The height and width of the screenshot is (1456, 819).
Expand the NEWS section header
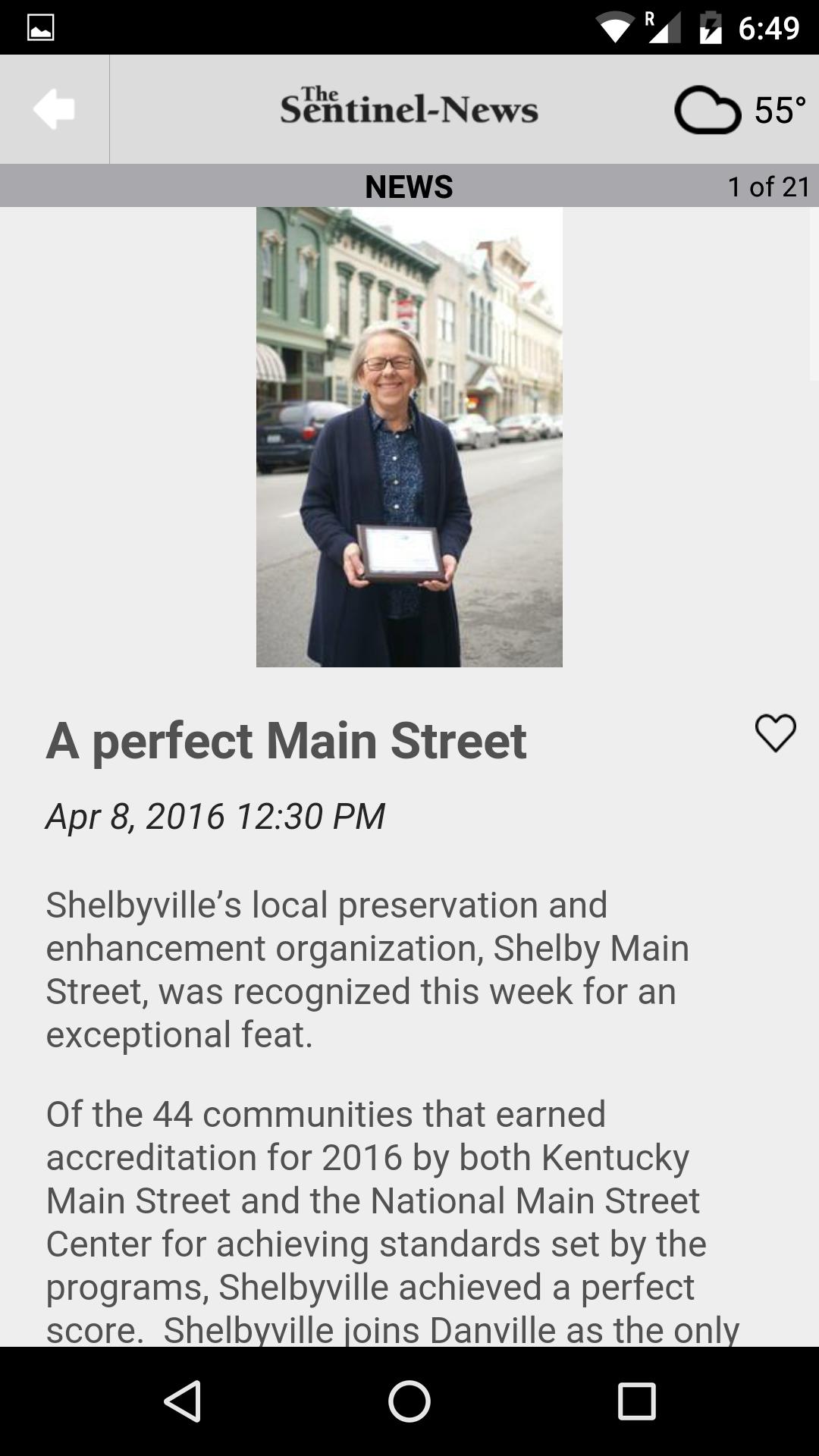pyautogui.click(x=409, y=186)
